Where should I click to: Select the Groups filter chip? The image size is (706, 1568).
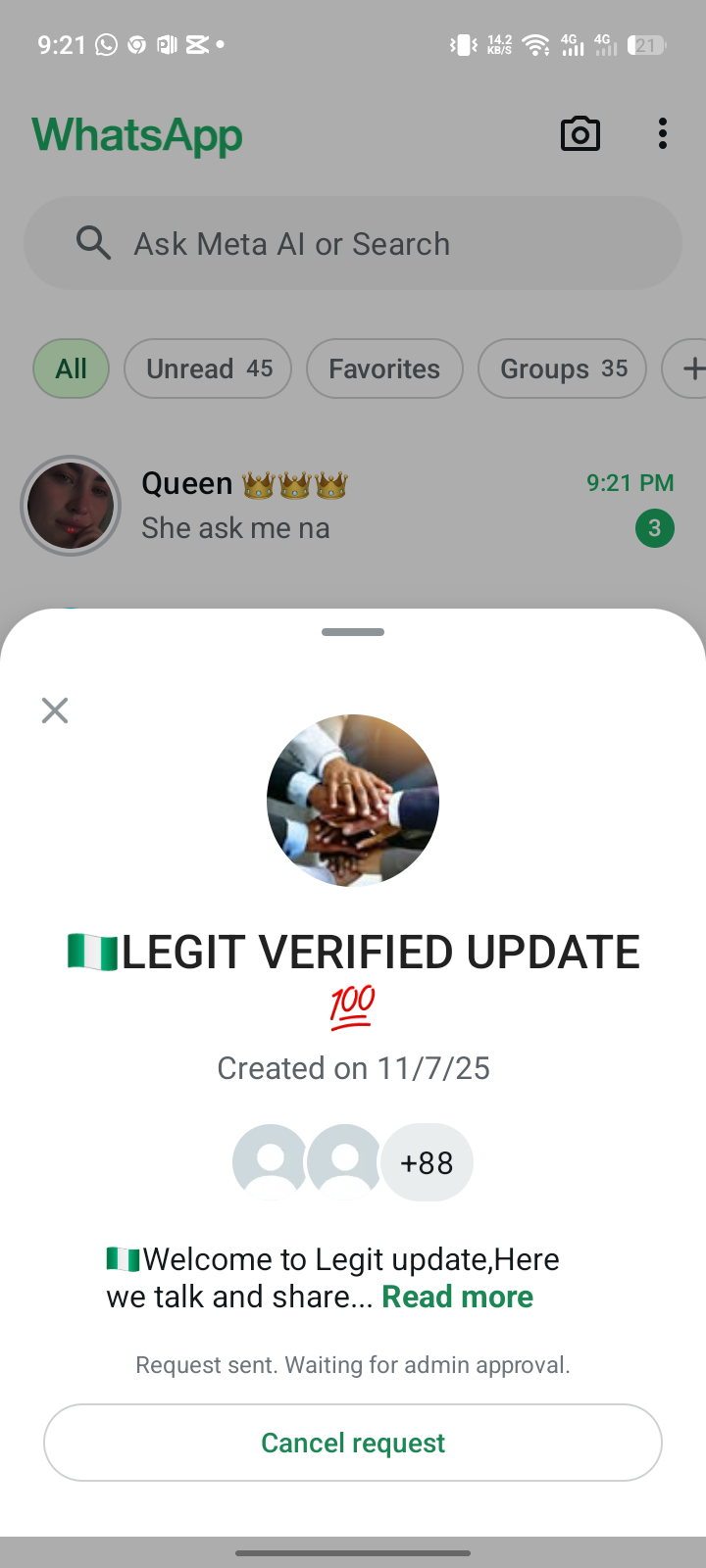(562, 368)
